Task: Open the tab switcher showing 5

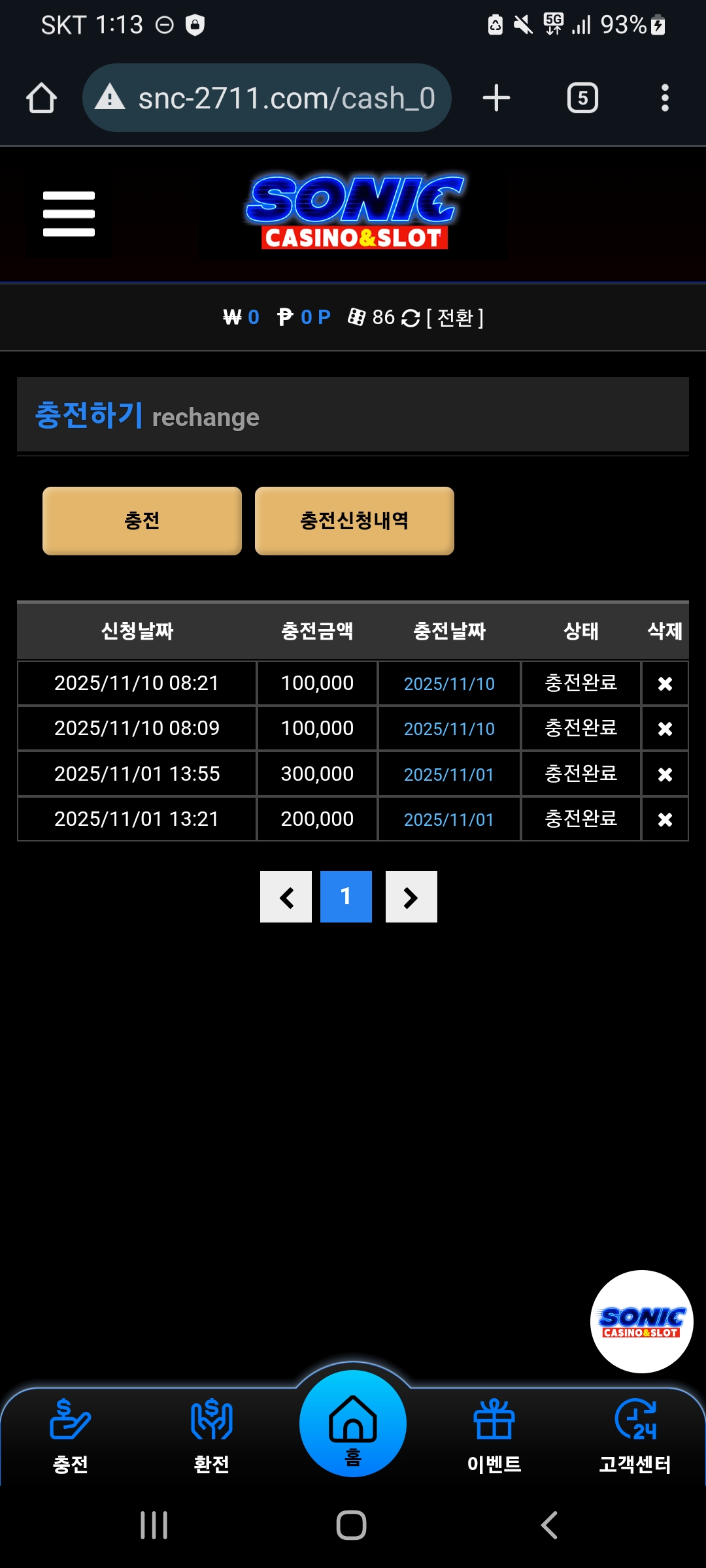Action: click(582, 98)
